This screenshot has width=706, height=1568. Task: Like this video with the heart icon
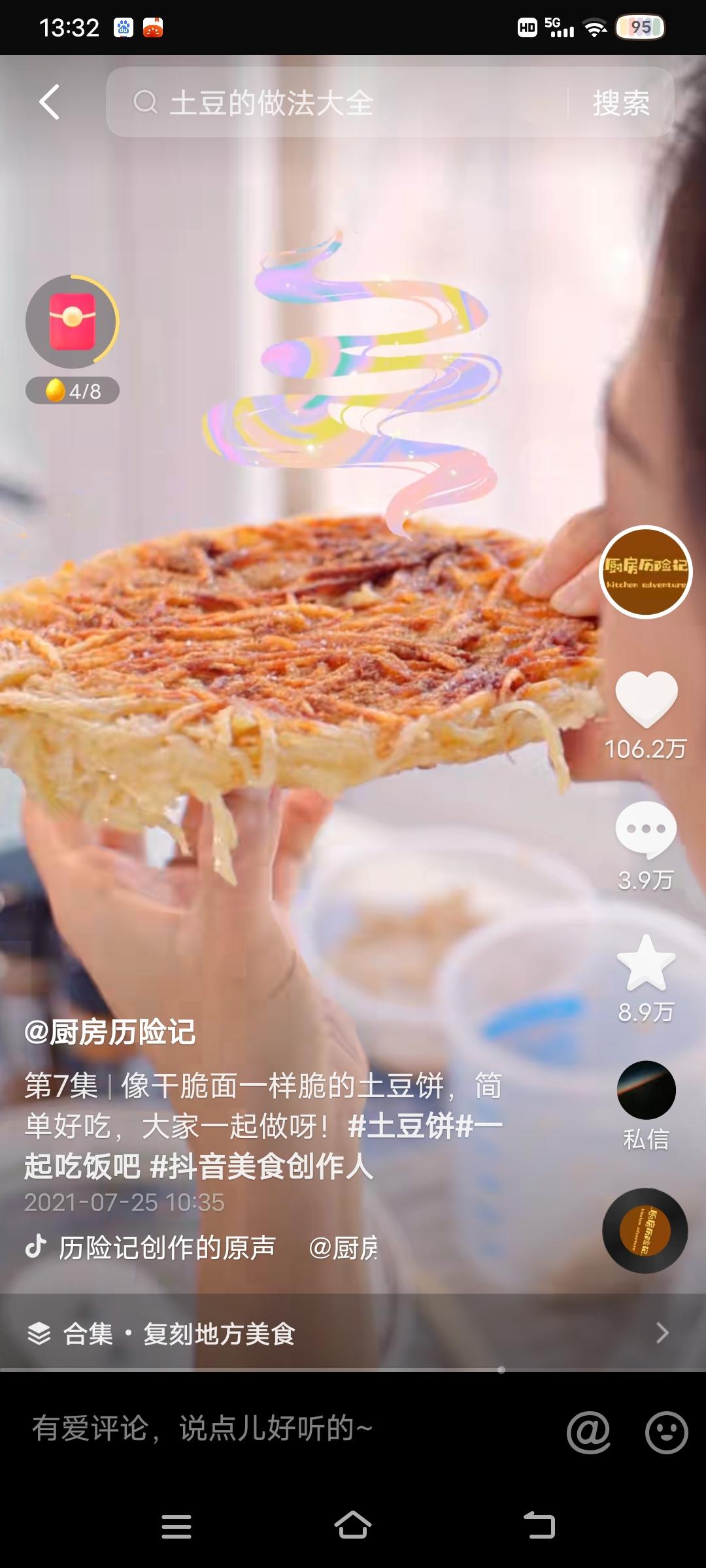tap(646, 699)
